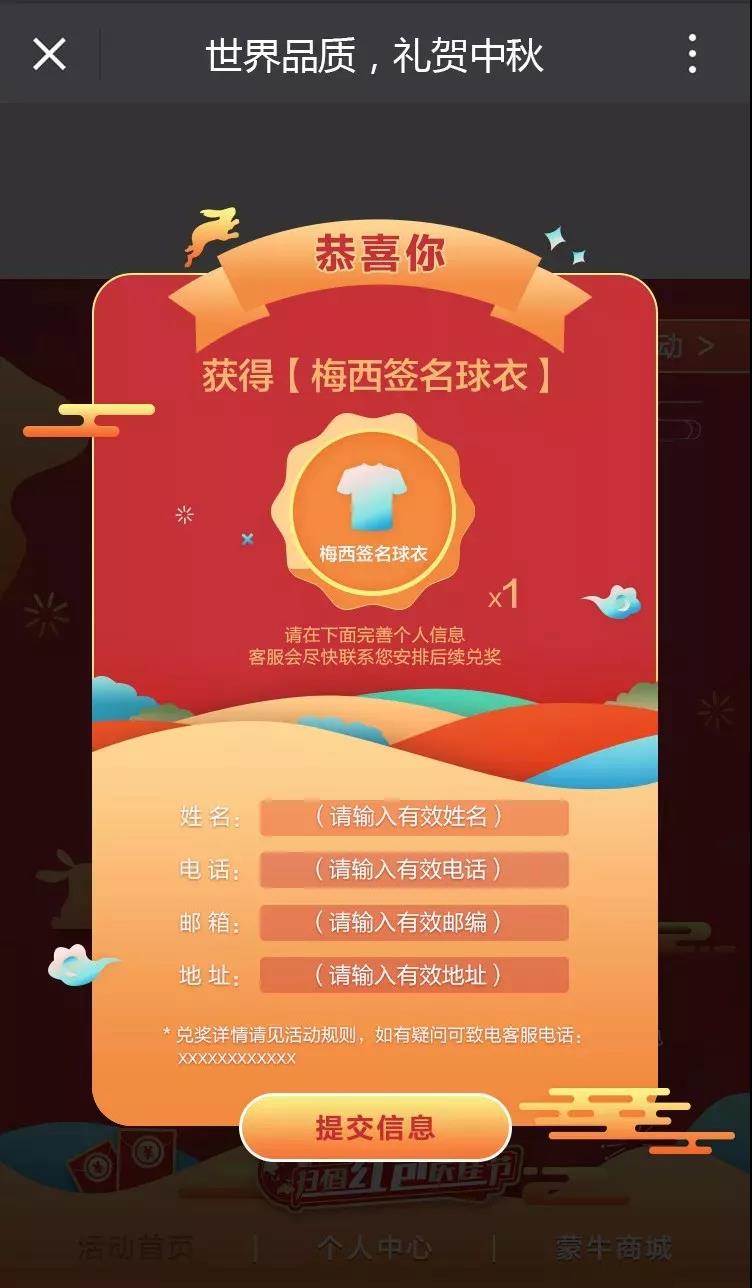Tap the 姓名 name input field
The image size is (752, 1288).
[413, 817]
